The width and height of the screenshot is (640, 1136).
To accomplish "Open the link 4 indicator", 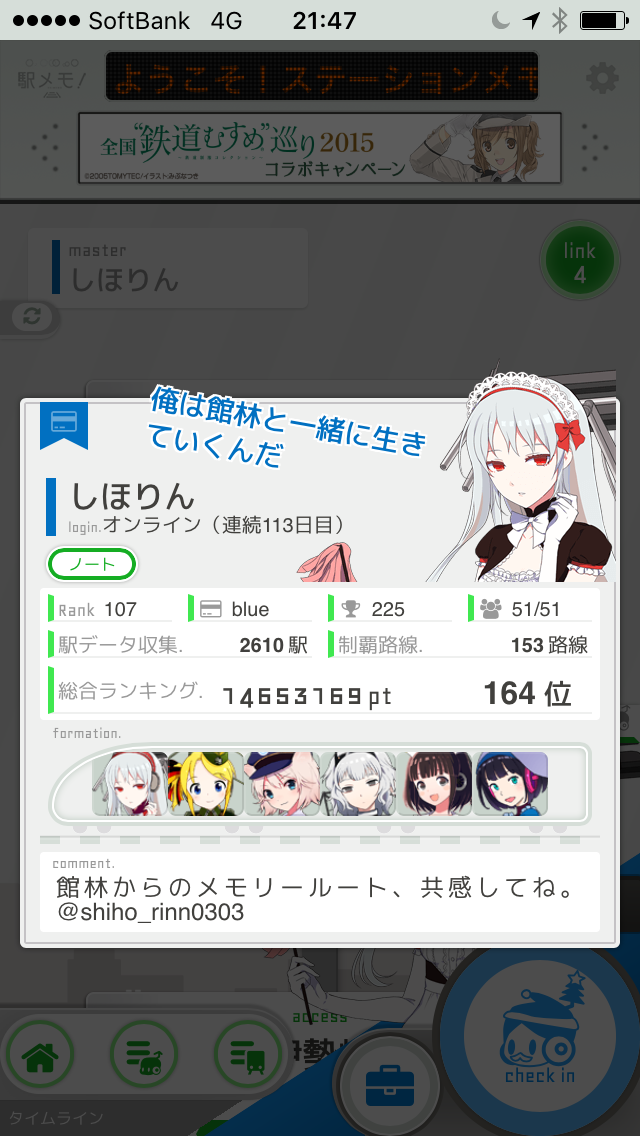I will 580,262.
